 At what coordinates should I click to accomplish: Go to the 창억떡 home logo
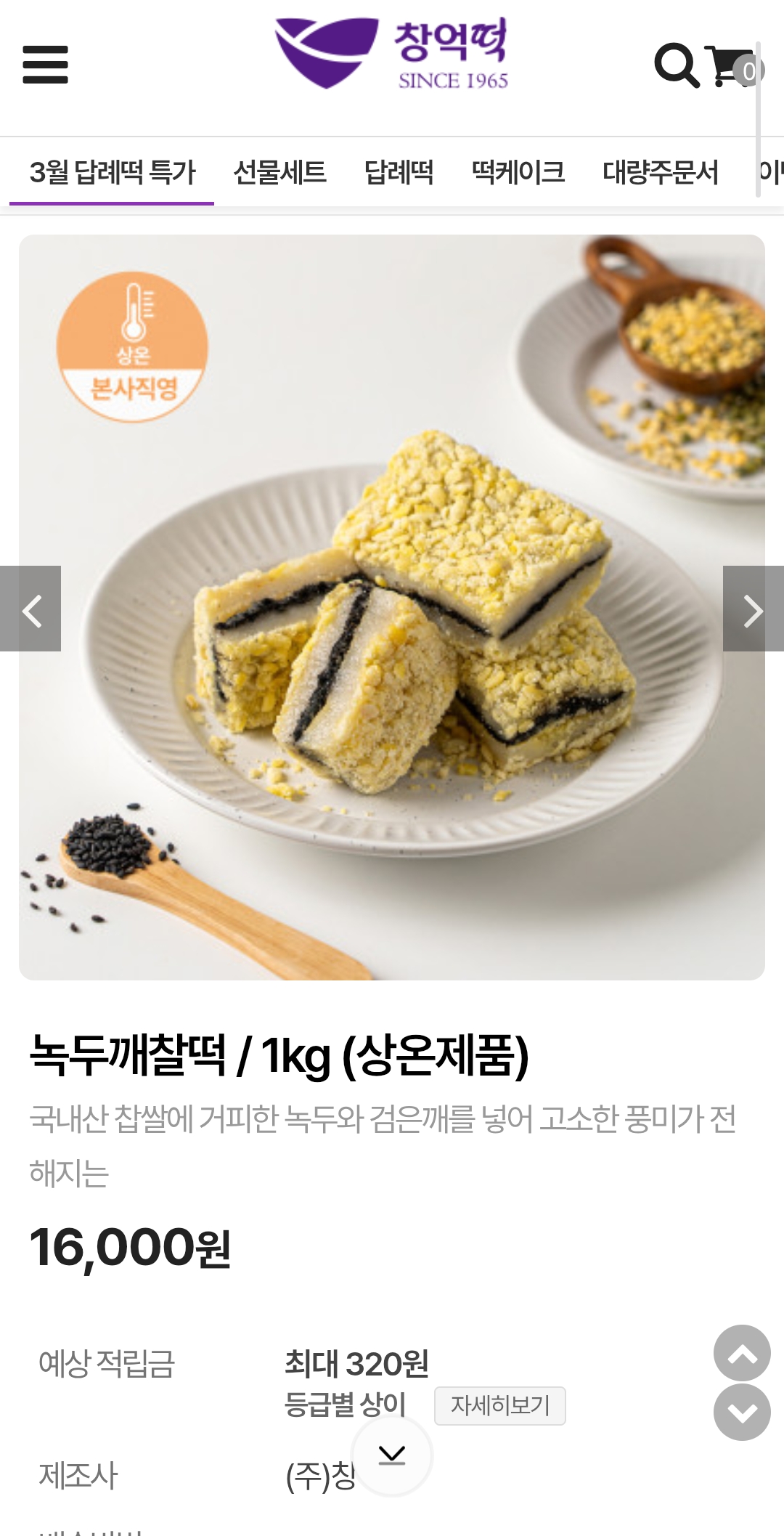[392, 54]
